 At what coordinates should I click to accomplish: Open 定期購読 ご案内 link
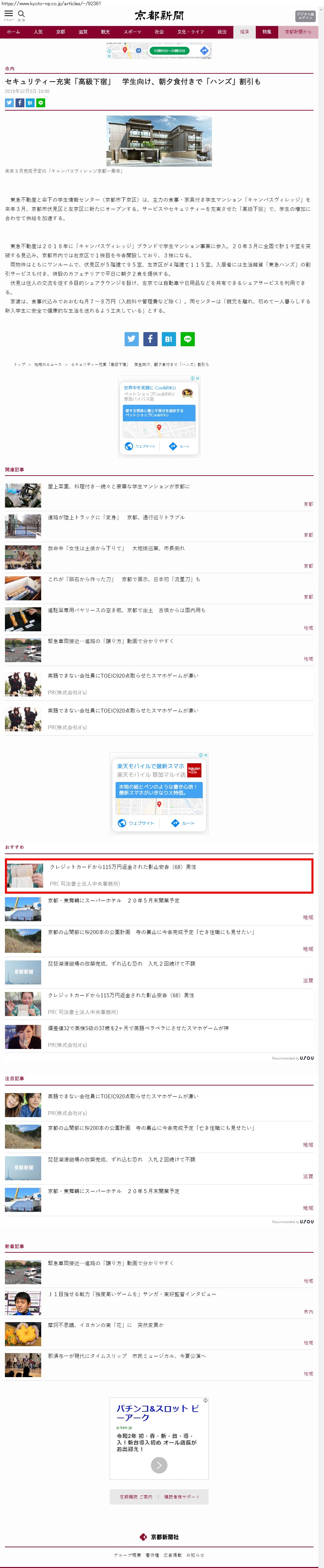click(x=136, y=1497)
